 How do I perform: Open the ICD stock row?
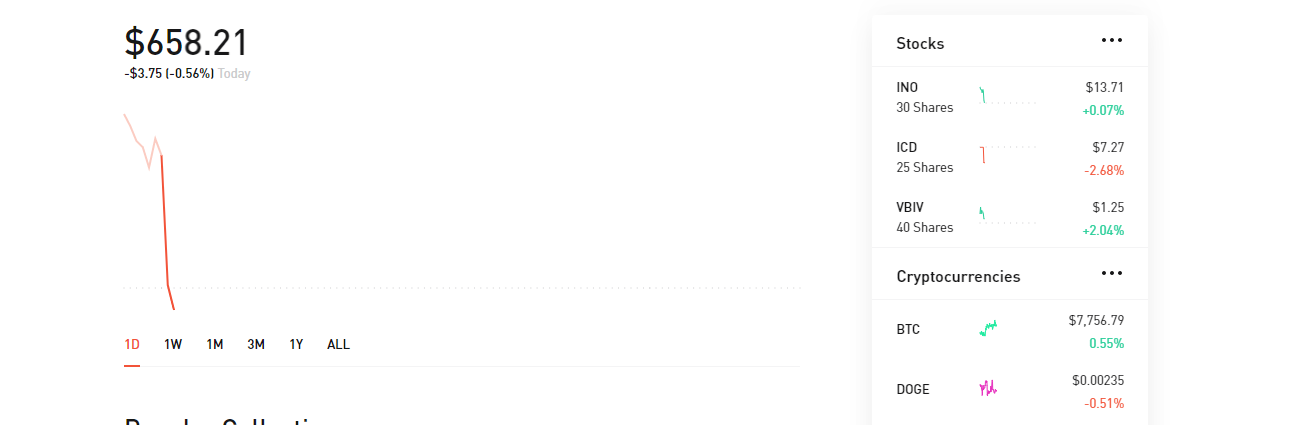[x=1009, y=157]
